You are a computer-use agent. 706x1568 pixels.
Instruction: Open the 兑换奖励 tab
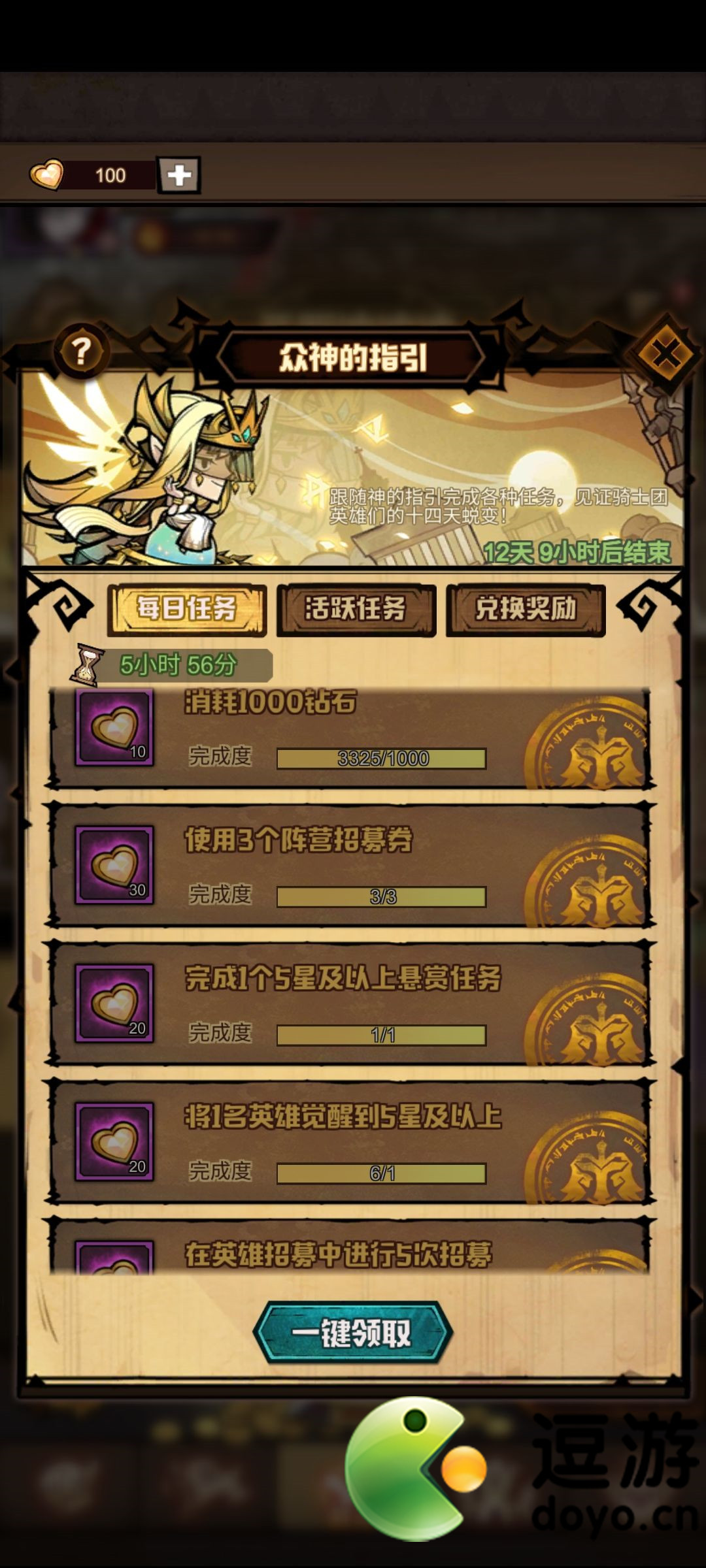[526, 610]
